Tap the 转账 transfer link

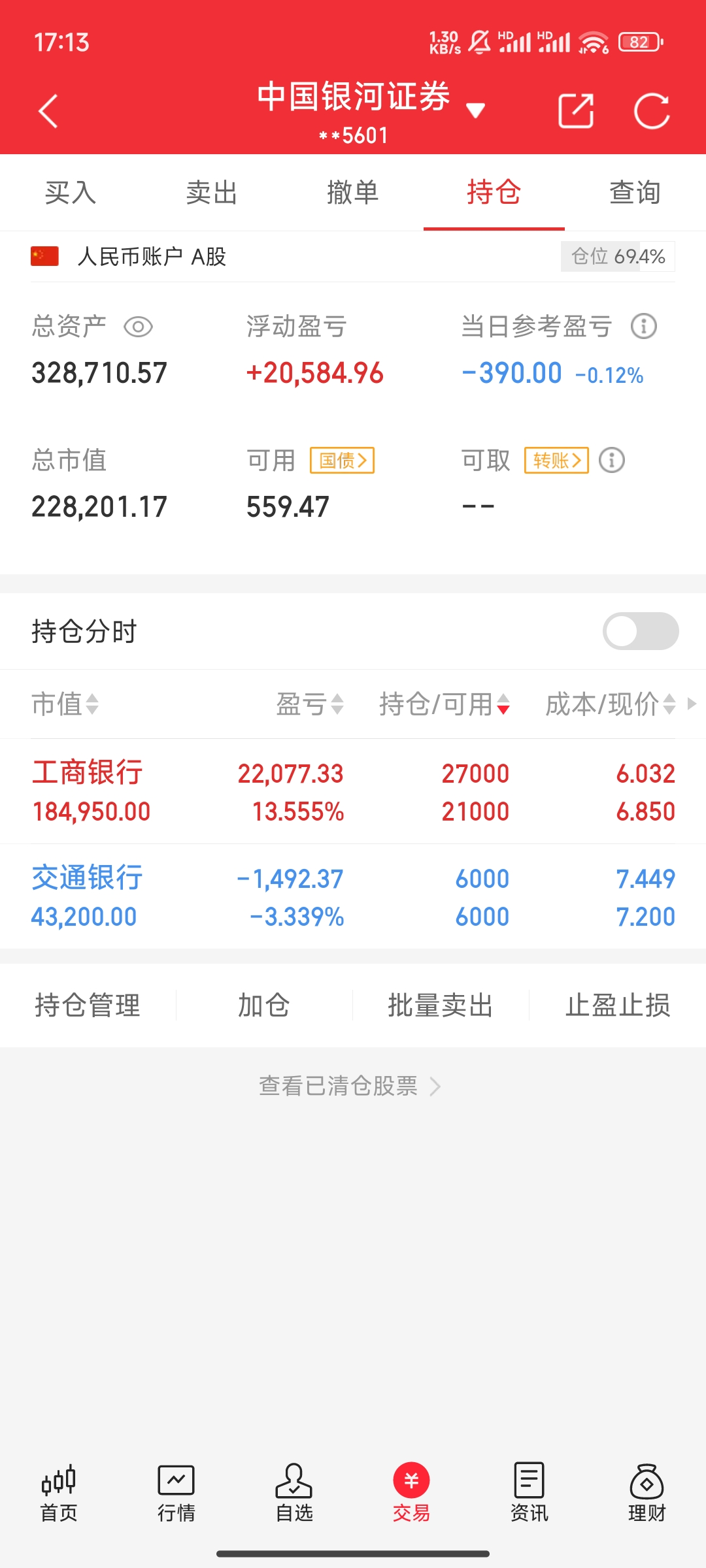tap(556, 461)
